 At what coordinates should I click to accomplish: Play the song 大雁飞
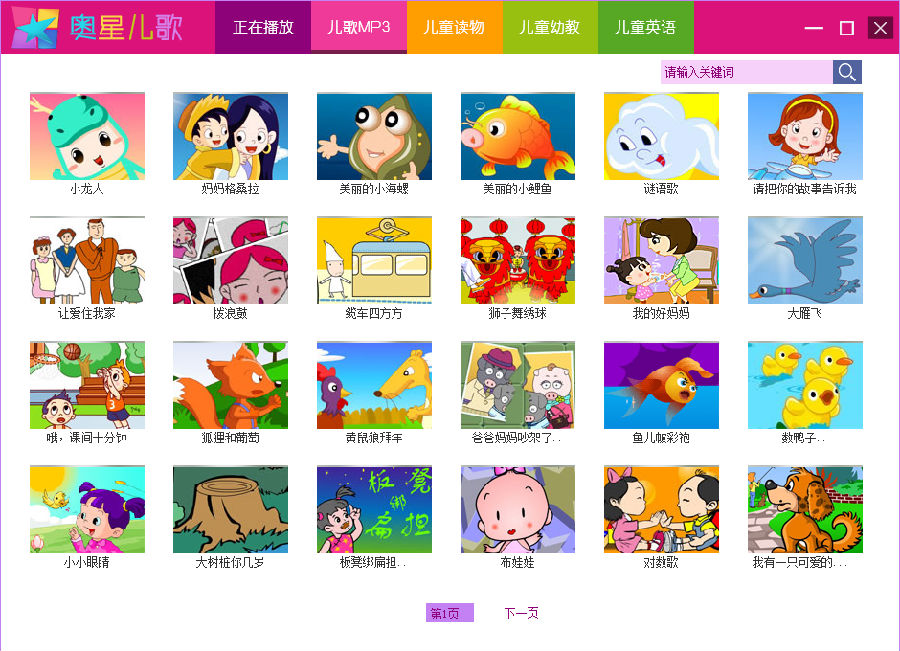point(805,260)
